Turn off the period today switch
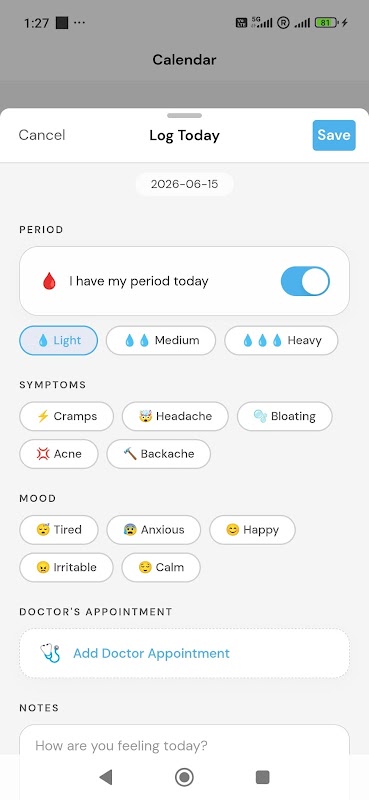Screen dimensions: 369x800 pyautogui.click(x=305, y=281)
